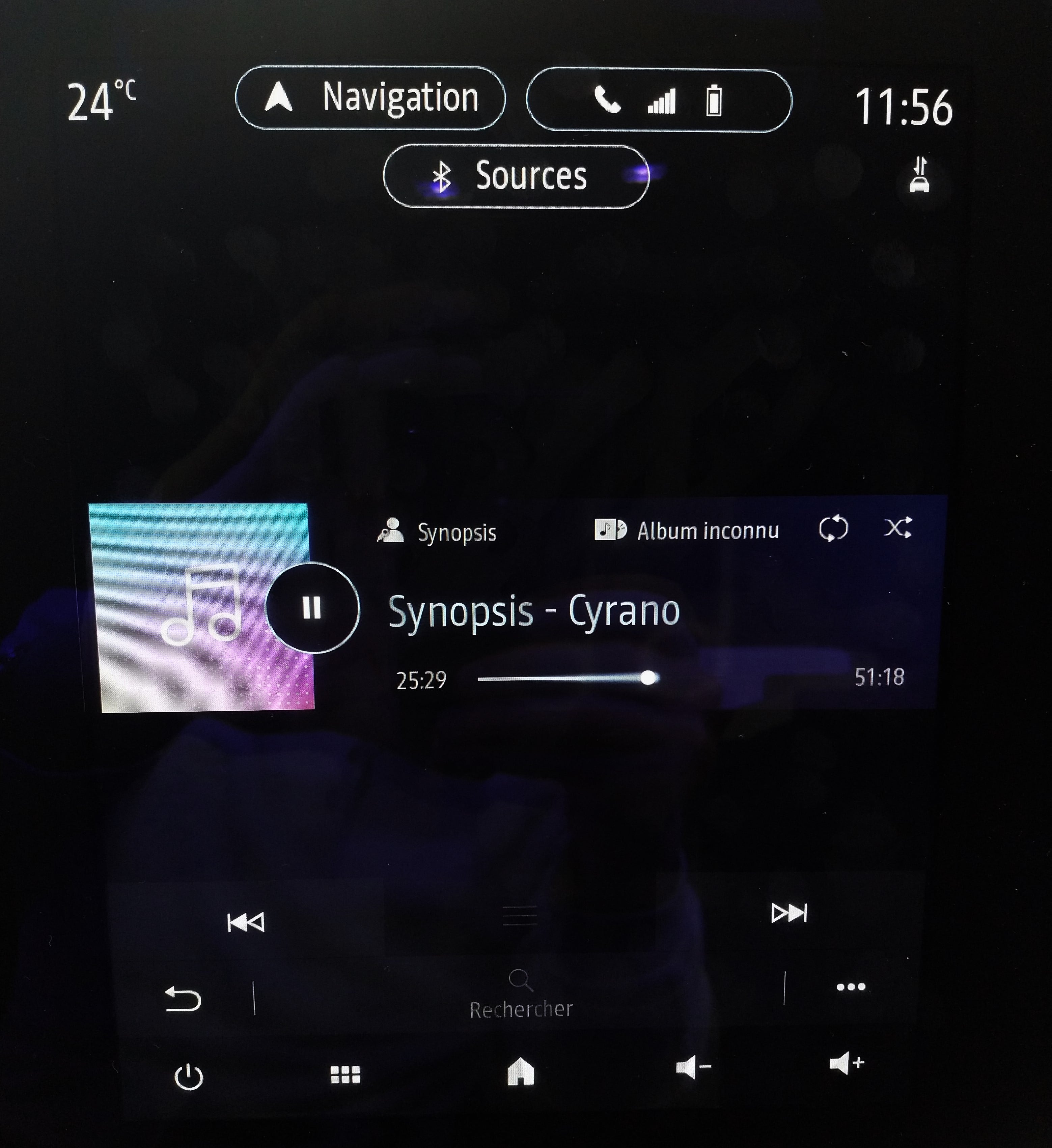The height and width of the screenshot is (1148, 1052).
Task: Skip to the previous track
Action: coord(246,922)
